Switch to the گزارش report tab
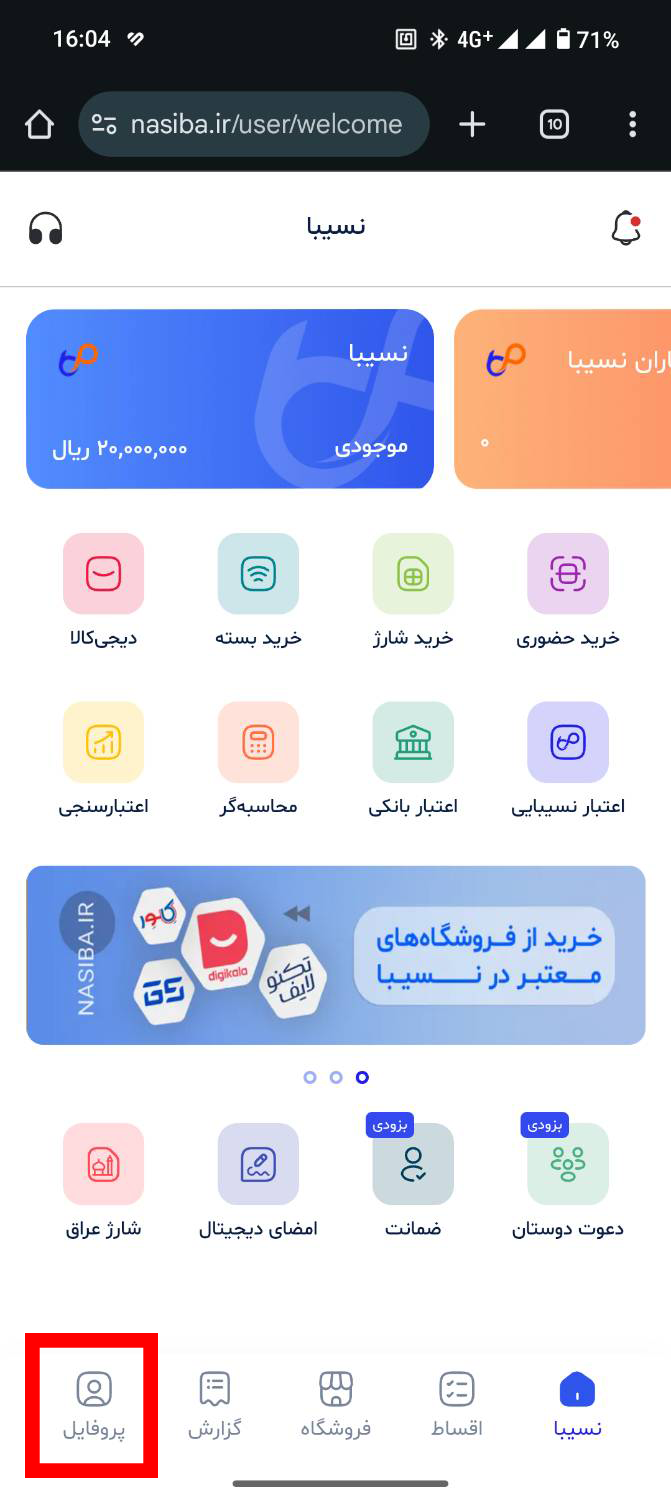The height and width of the screenshot is (1500, 671). coord(215,1404)
